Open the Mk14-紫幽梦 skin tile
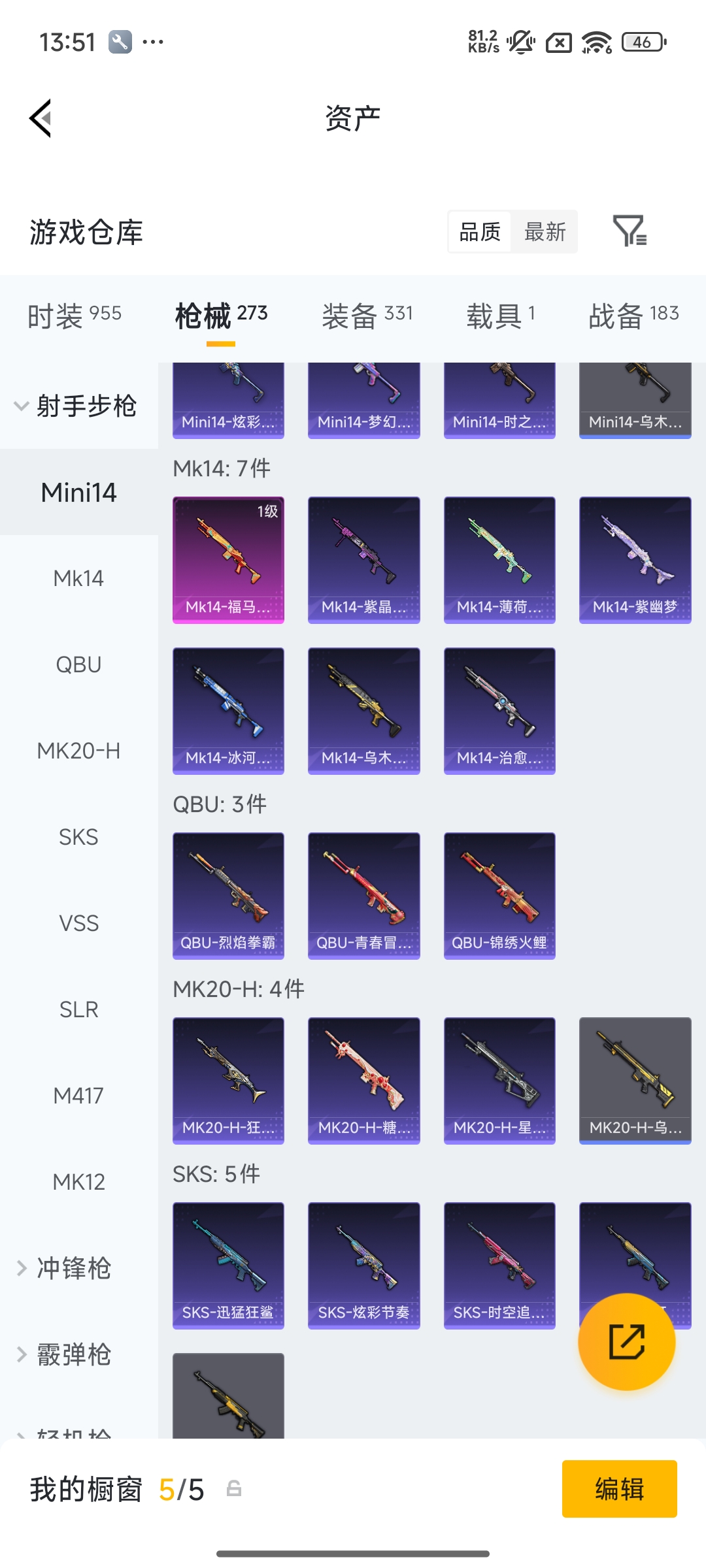706x1568 pixels. [635, 560]
